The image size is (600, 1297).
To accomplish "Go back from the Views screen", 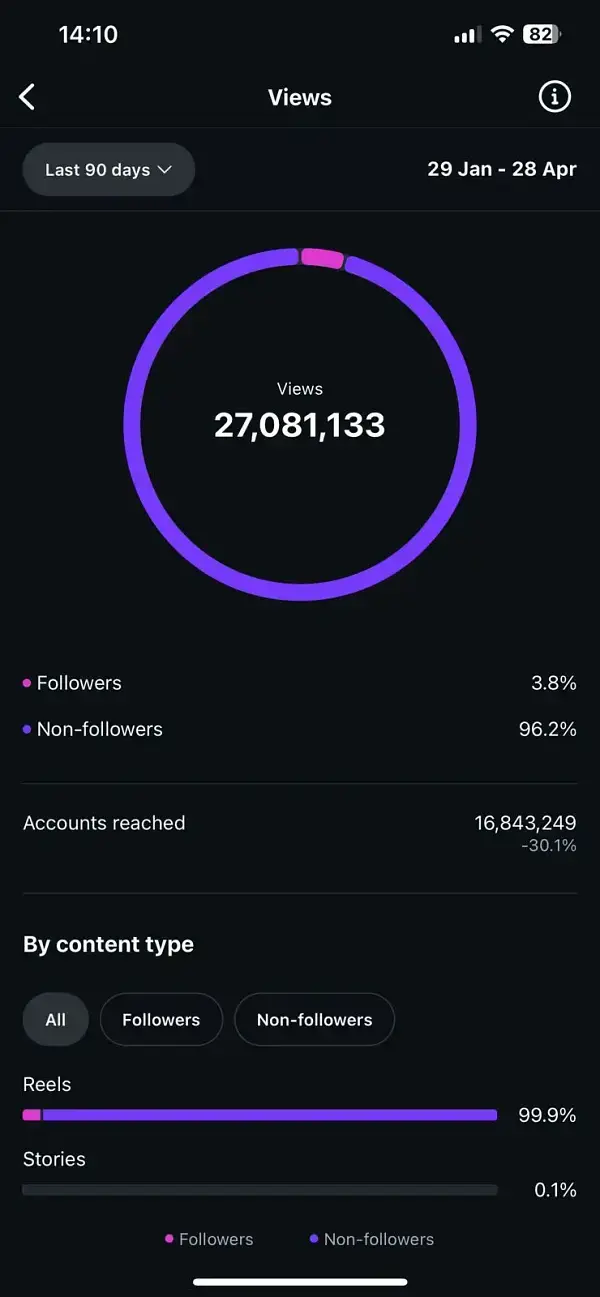I will [28, 97].
